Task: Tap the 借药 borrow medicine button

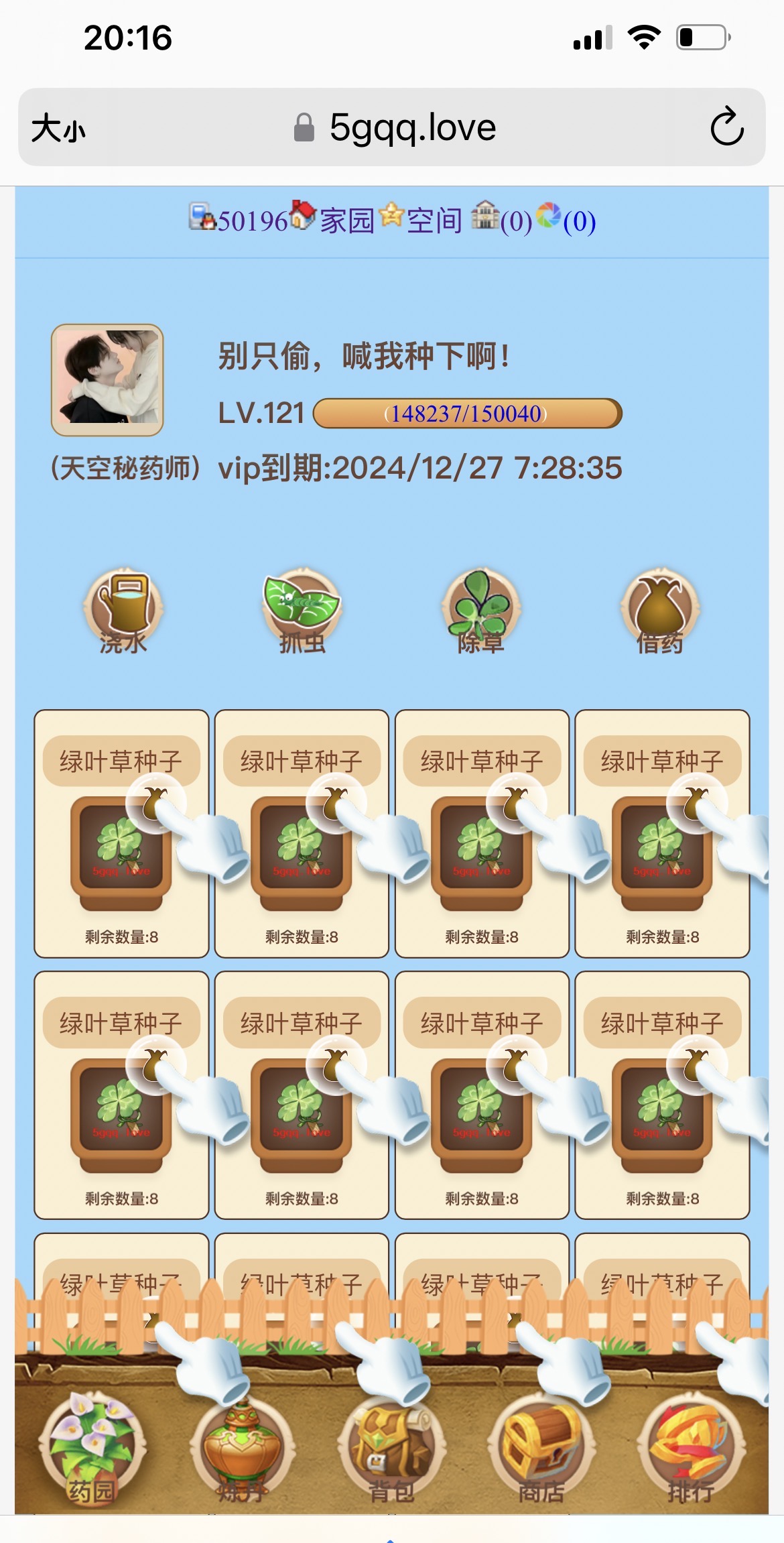Action: tap(660, 611)
